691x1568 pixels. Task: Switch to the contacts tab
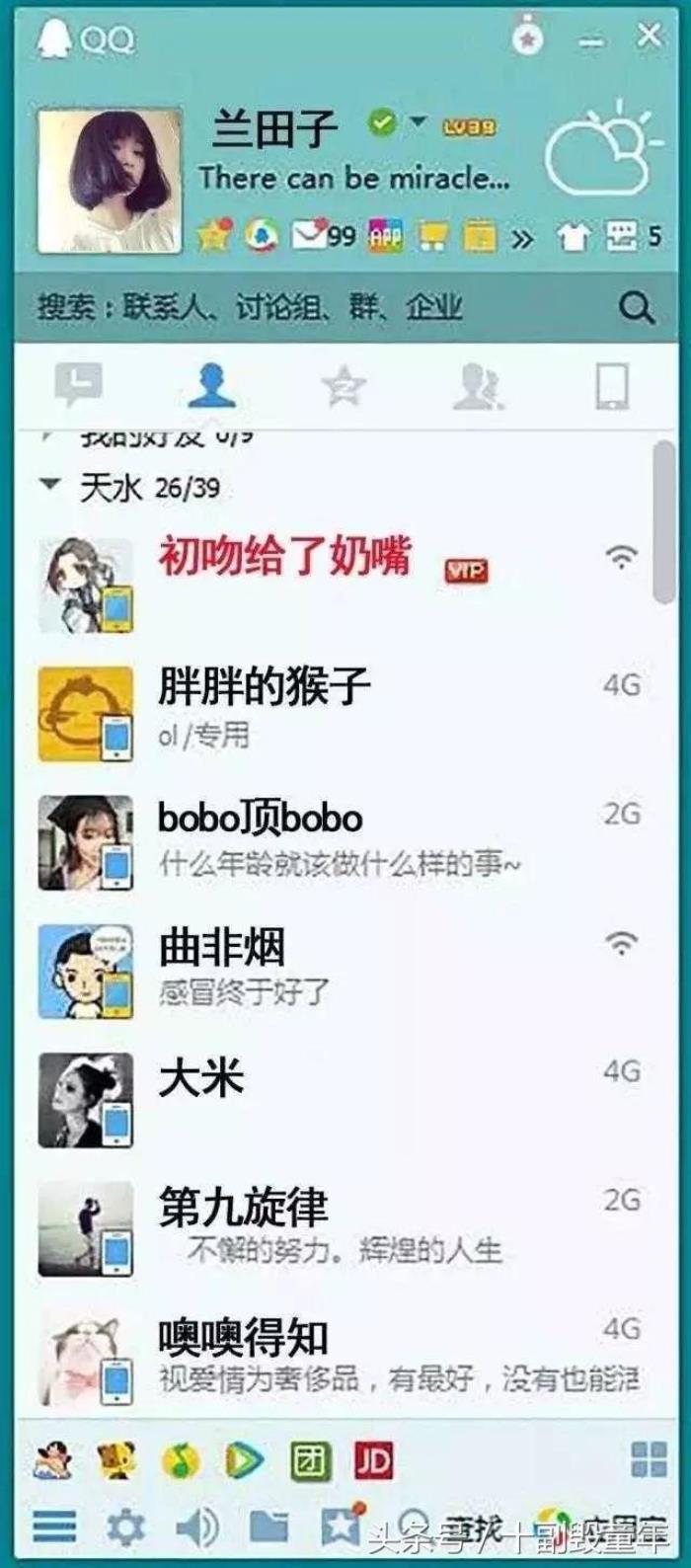(212, 385)
